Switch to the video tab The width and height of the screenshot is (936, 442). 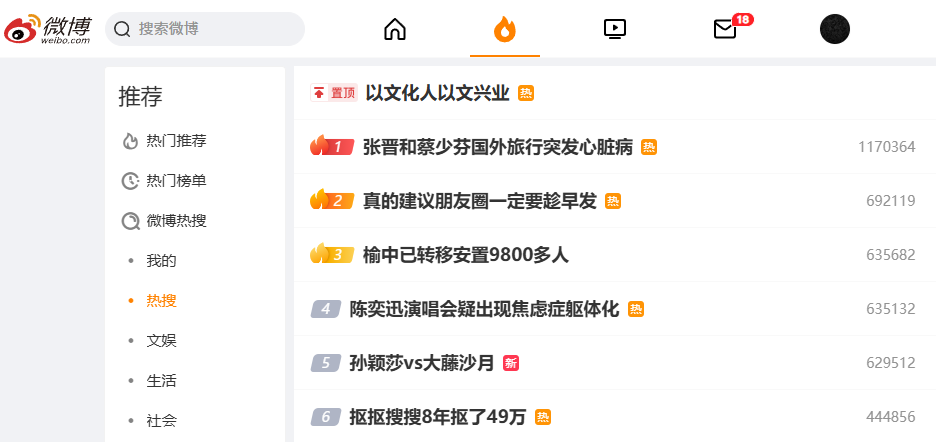(615, 29)
